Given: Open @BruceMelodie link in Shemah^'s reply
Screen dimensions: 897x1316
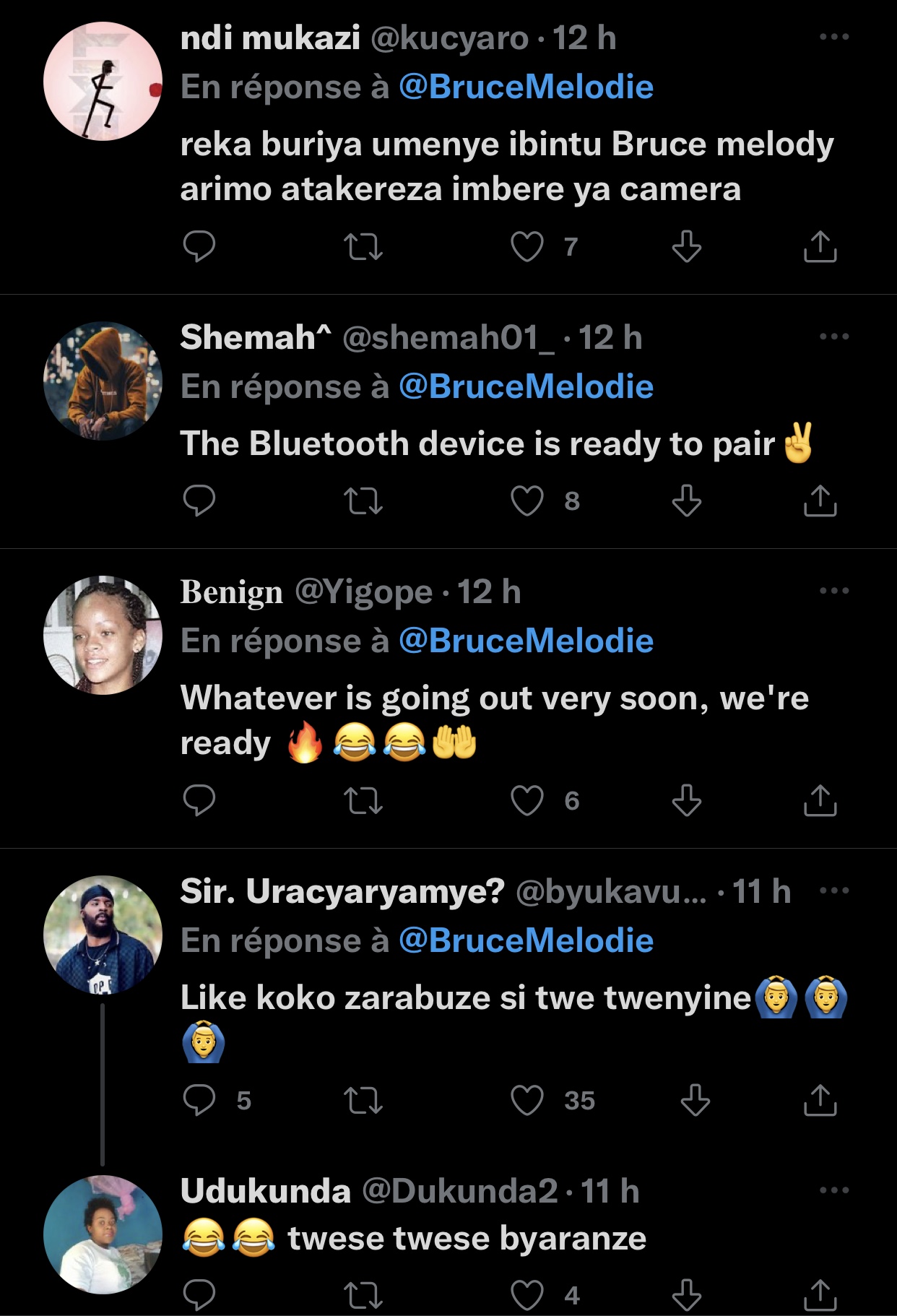Looking at the screenshot, I should click(526, 386).
